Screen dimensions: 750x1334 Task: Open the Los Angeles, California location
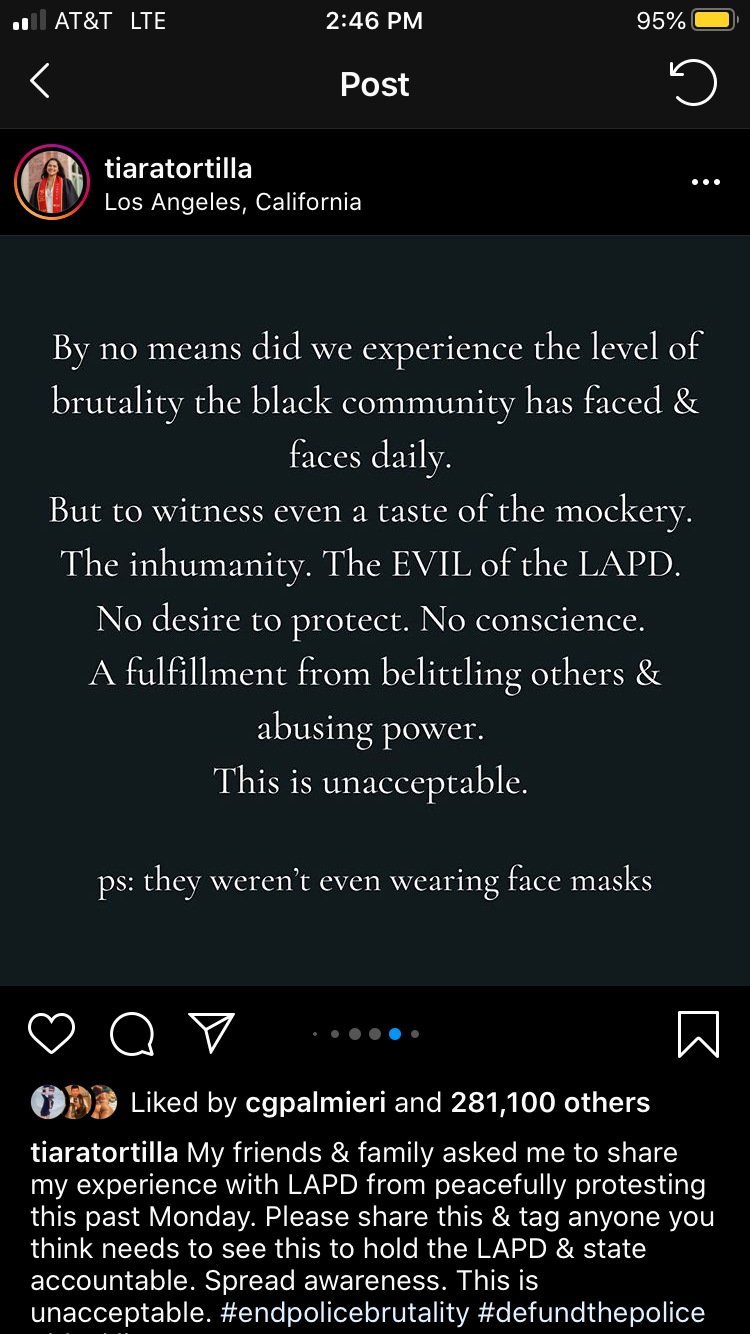(x=233, y=202)
